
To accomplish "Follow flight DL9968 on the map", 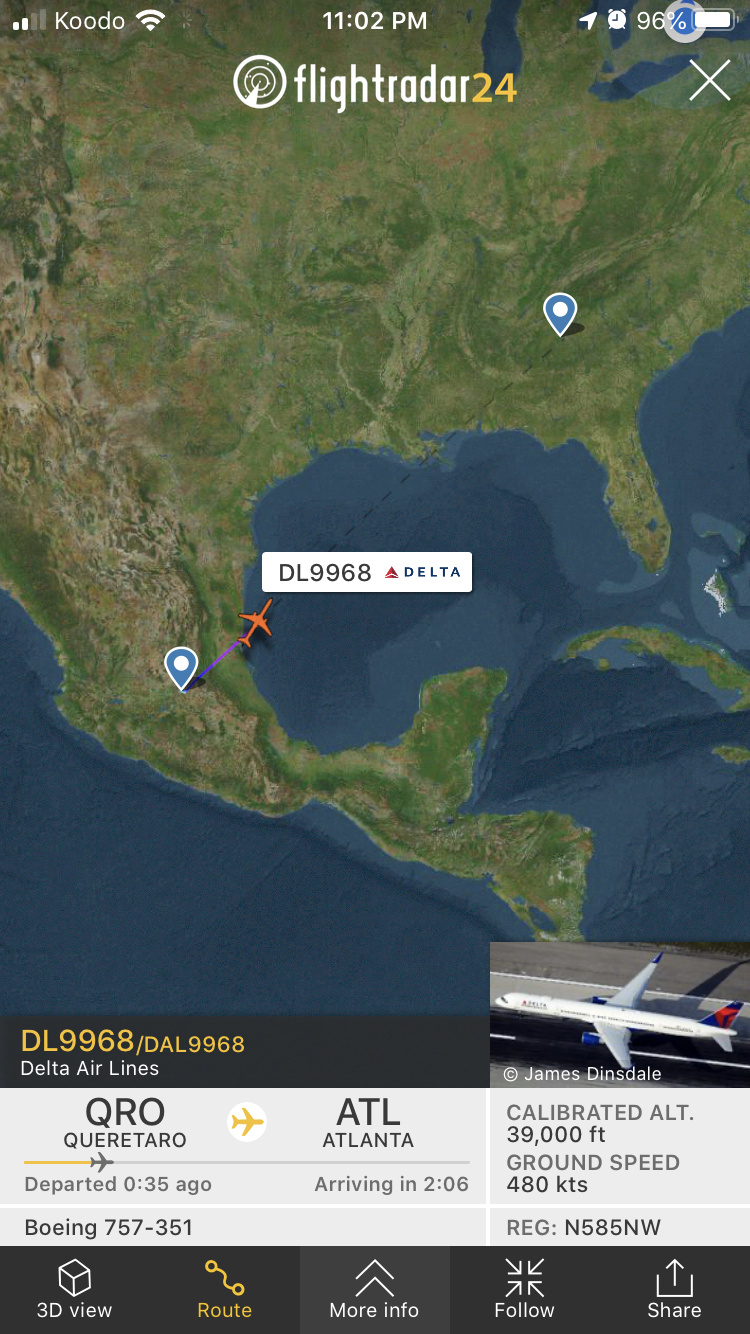I will pos(524,1289).
